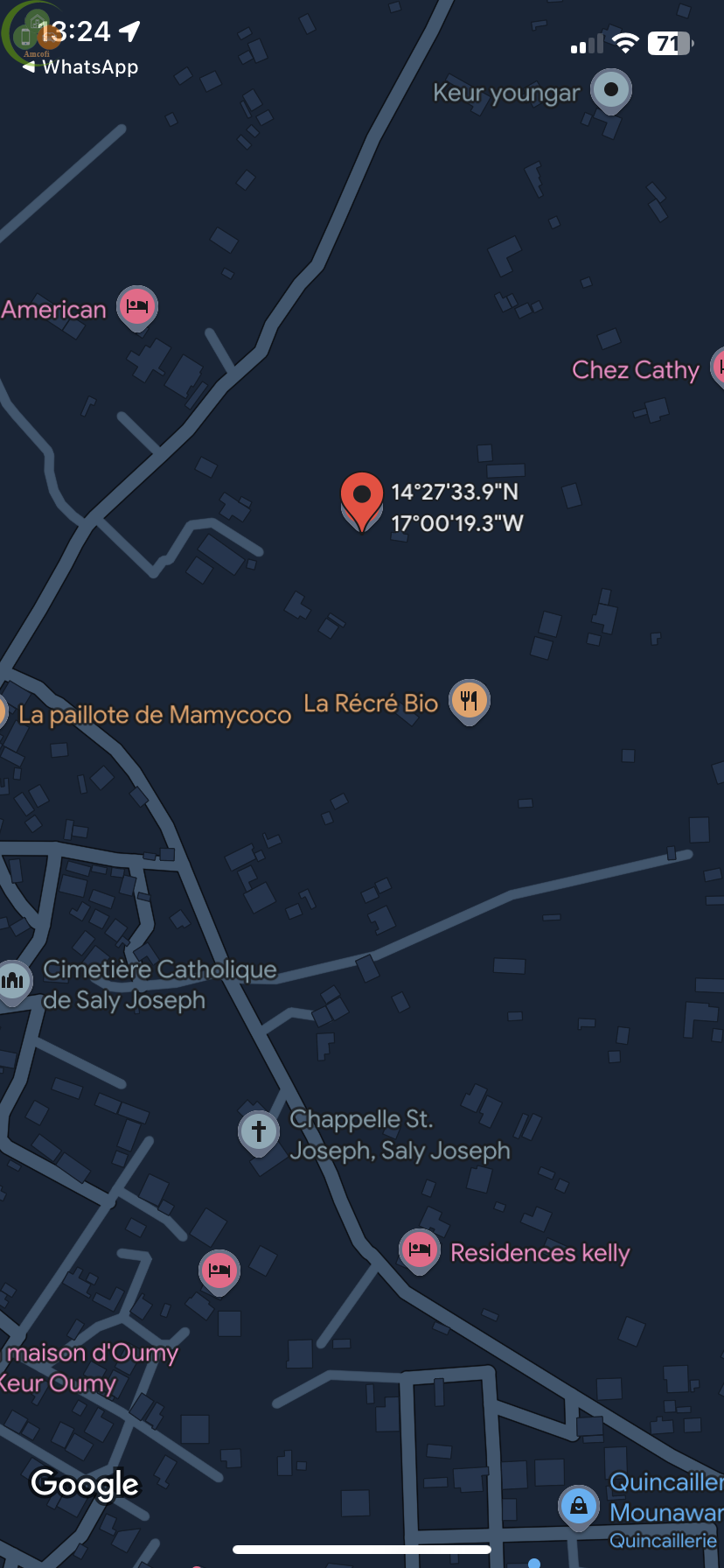Open the Chez Cathy lodging marker
This screenshot has width=724, height=1568.
[x=717, y=367]
